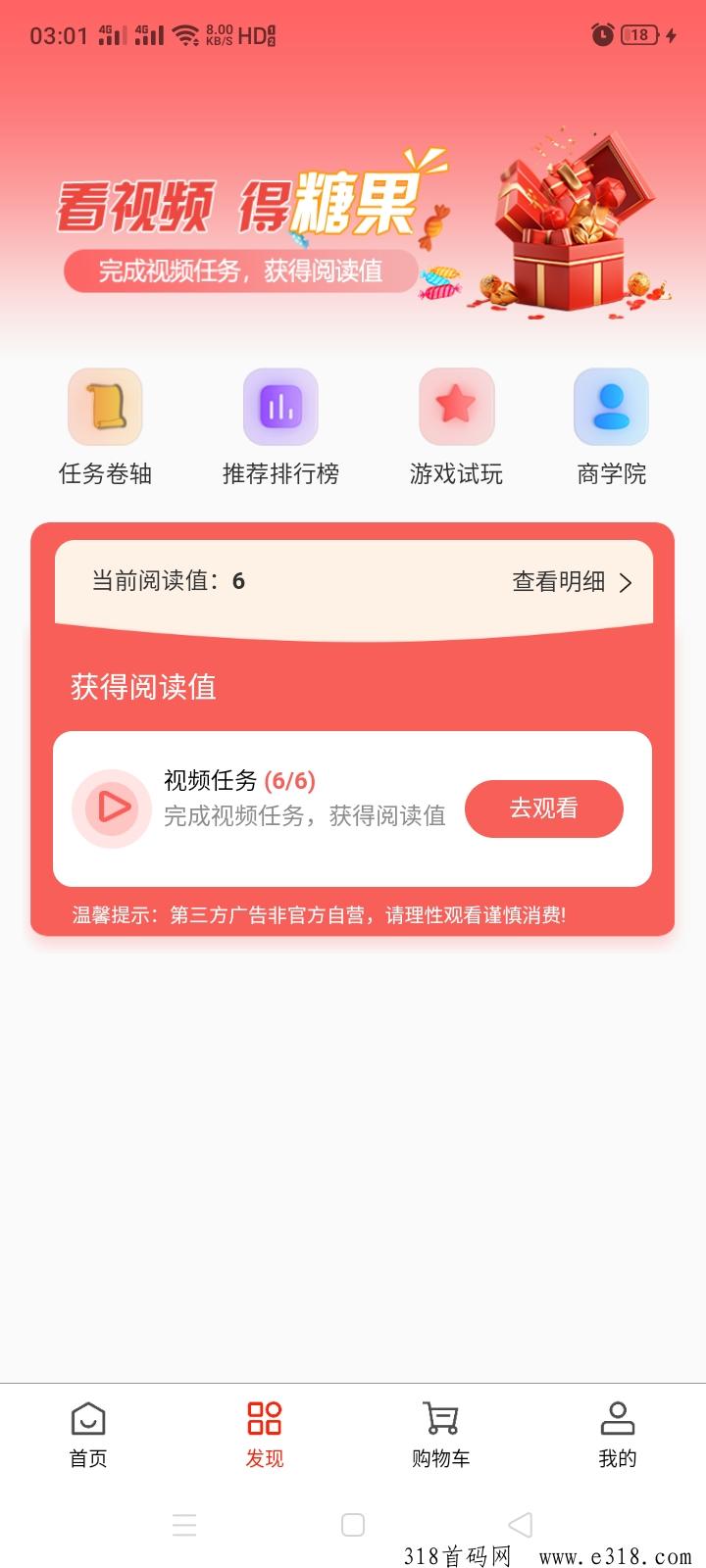The image size is (706, 1568).
Task: Go to the 购物车 tab
Action: pos(440,1434)
